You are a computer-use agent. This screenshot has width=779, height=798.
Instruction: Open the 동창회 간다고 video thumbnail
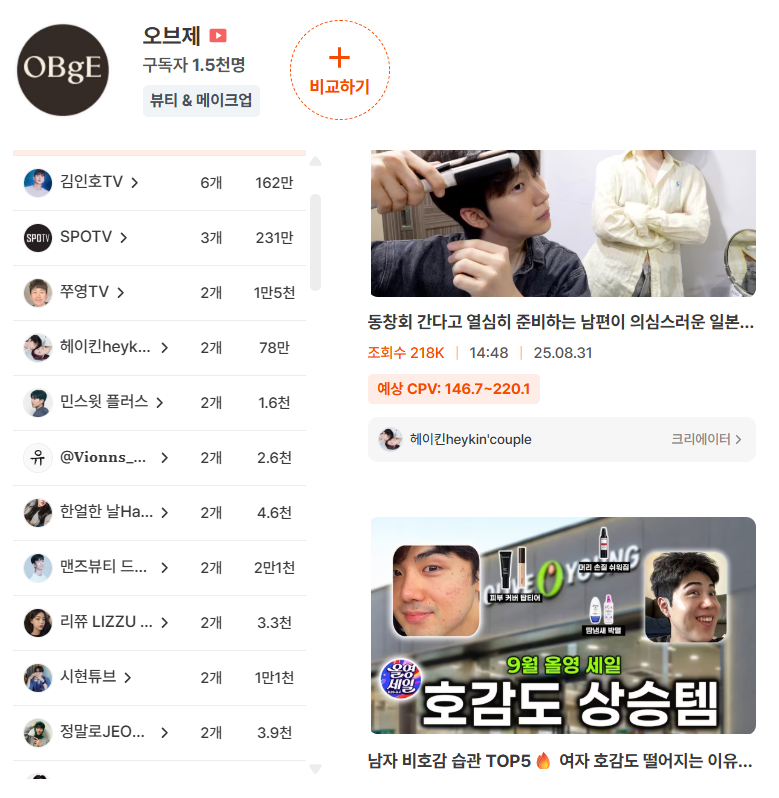point(563,223)
